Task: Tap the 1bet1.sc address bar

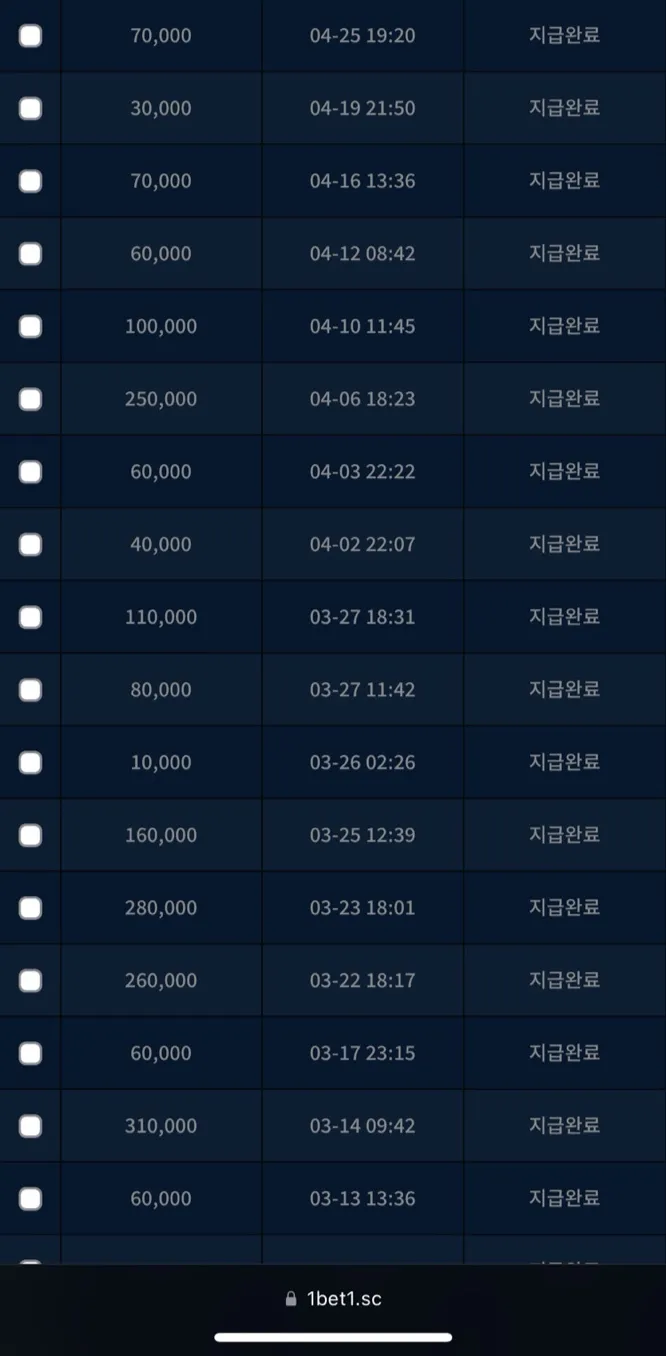Action: (x=333, y=1299)
